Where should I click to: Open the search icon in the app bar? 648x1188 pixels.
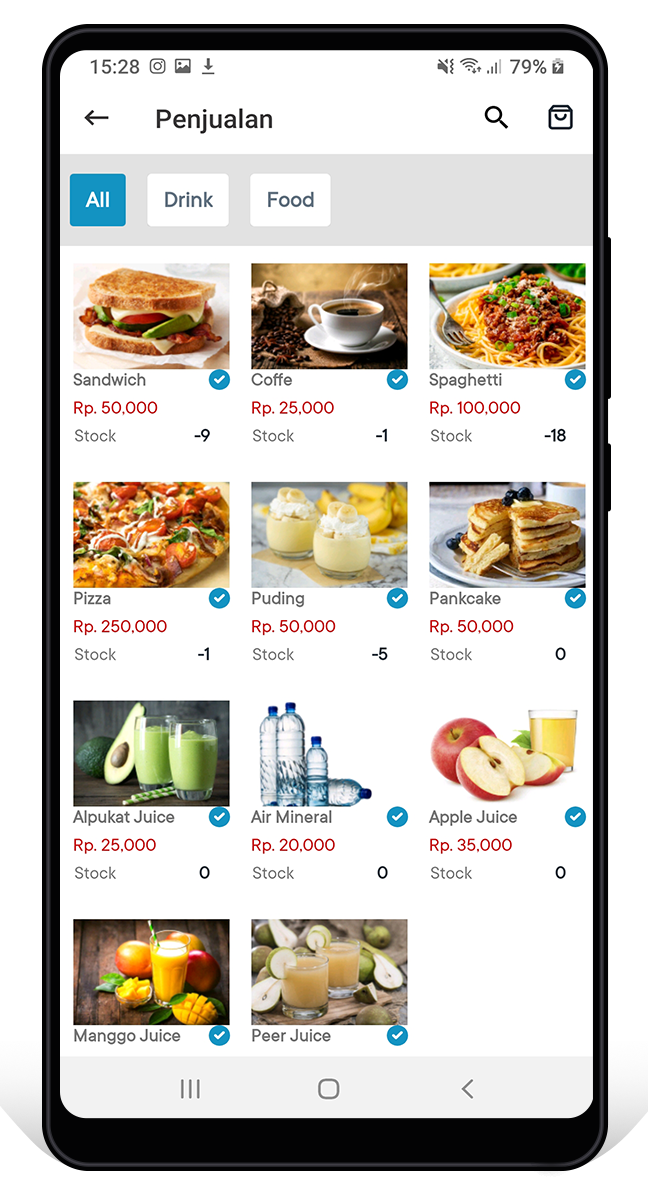[496, 118]
